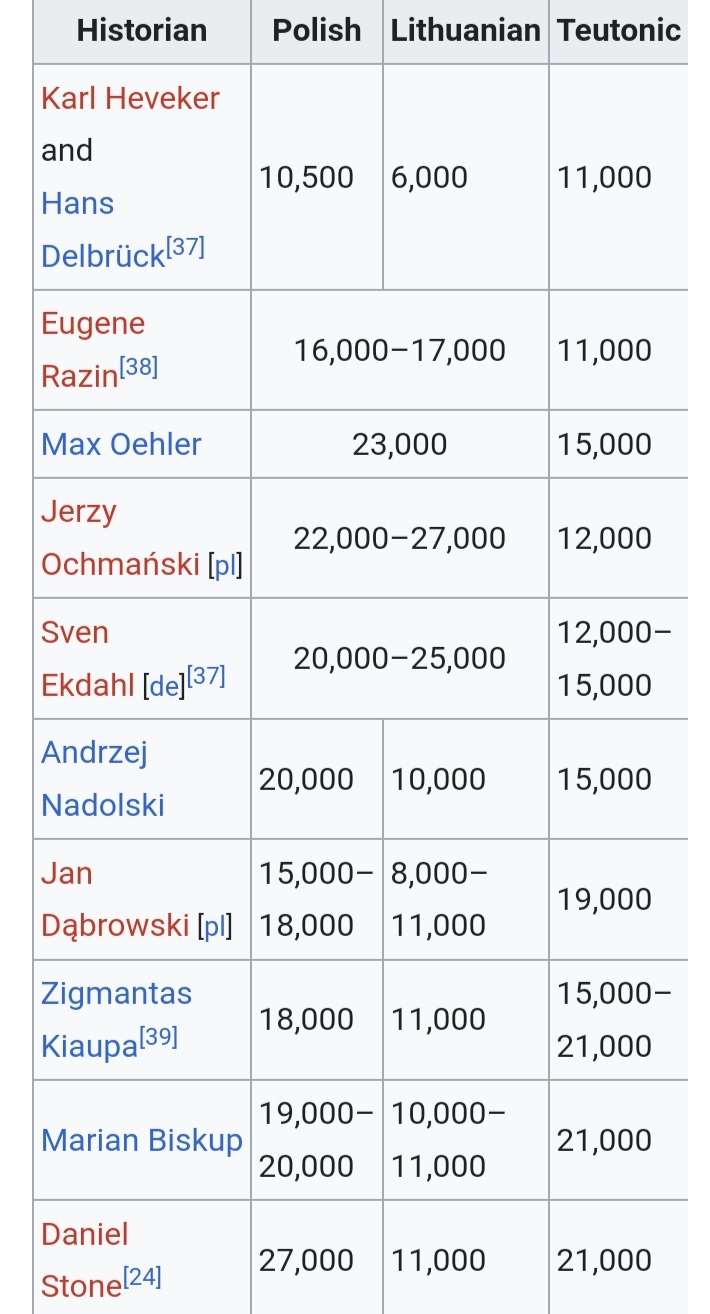The image size is (710, 1314).
Task: View reference 39 next to Kiaupa
Action: (159, 1037)
